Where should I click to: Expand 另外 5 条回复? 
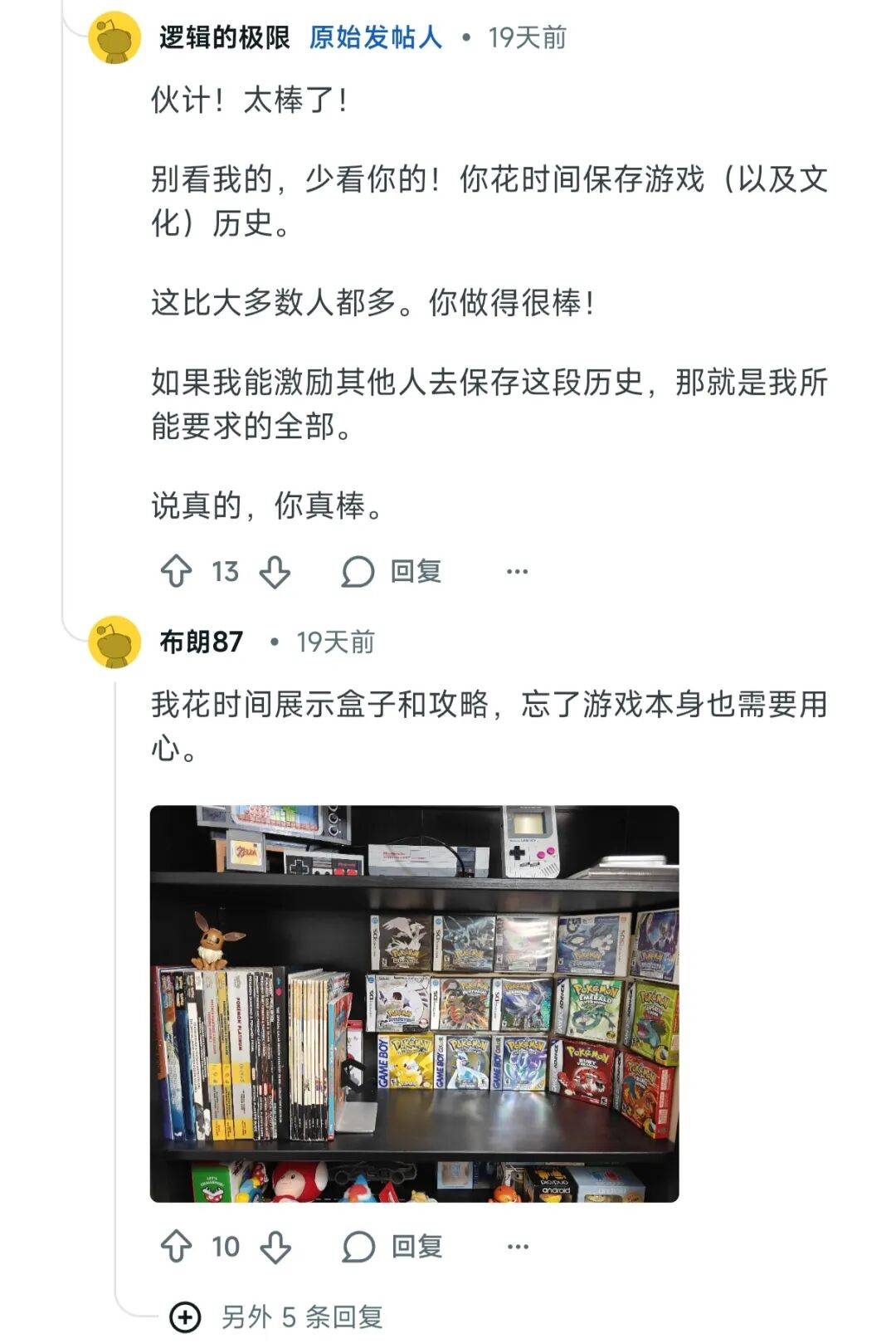(277, 1316)
